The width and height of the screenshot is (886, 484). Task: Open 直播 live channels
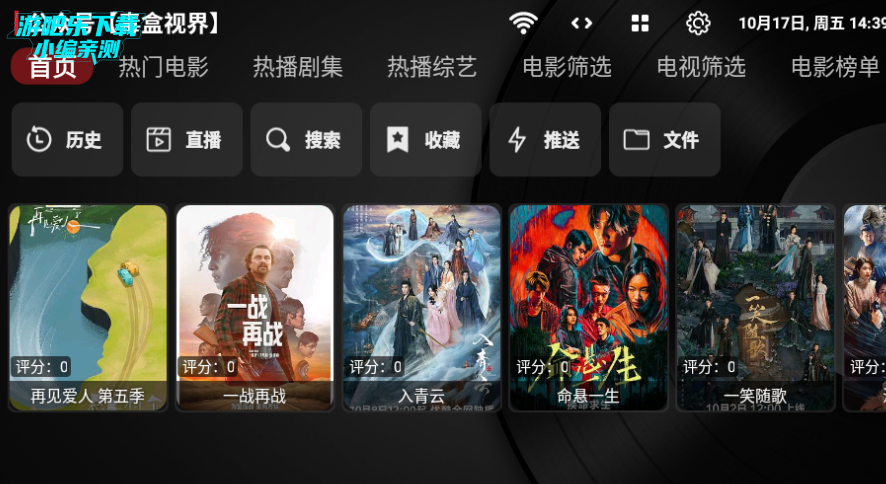point(186,140)
